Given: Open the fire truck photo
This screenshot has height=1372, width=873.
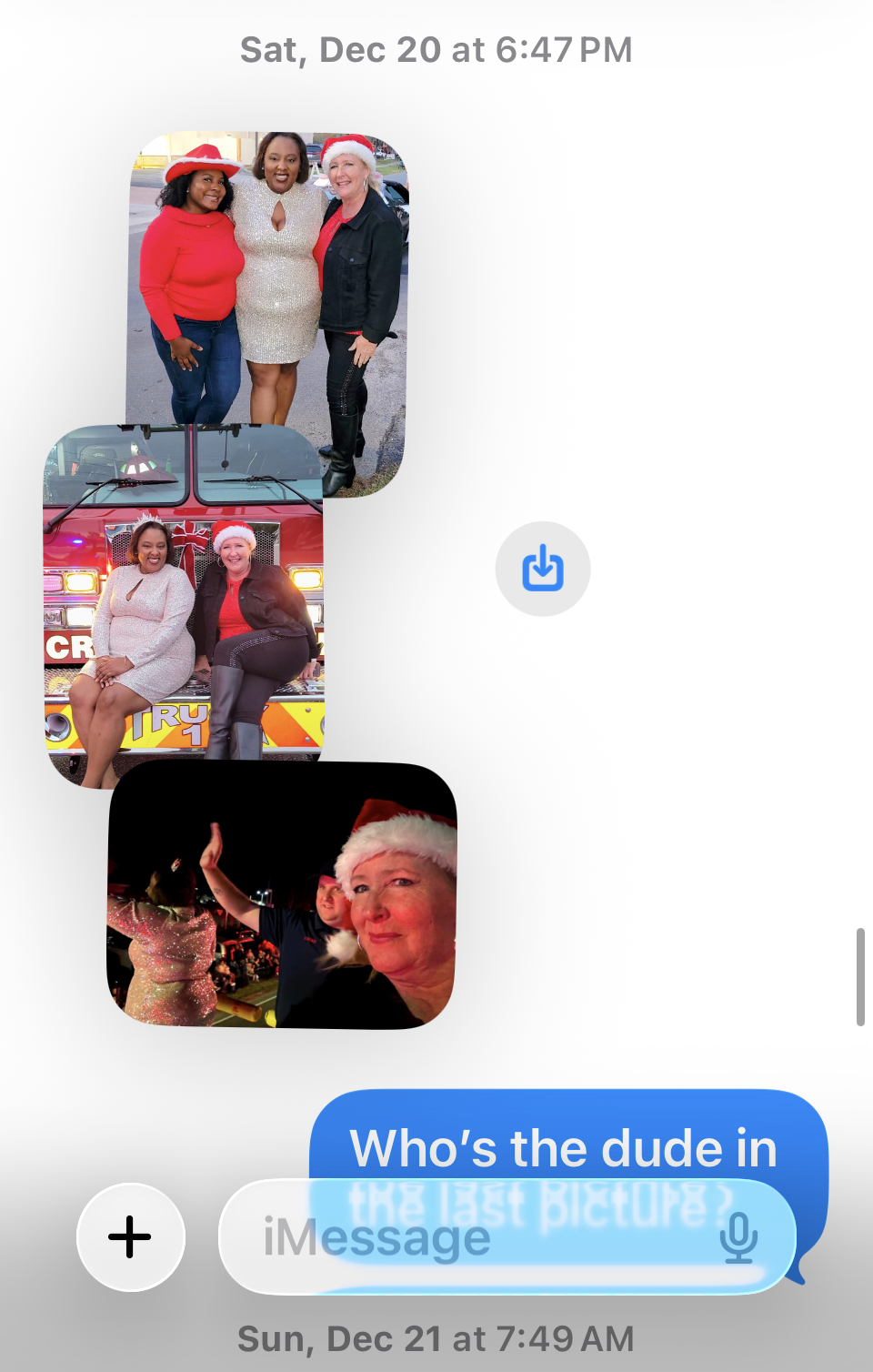Looking at the screenshot, I should (182, 600).
